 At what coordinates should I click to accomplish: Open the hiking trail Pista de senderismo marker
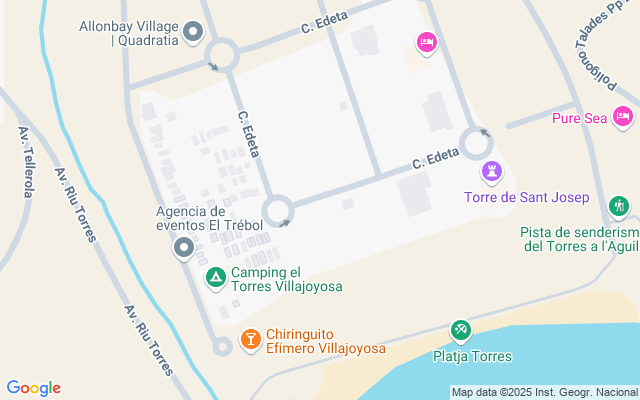point(619,206)
